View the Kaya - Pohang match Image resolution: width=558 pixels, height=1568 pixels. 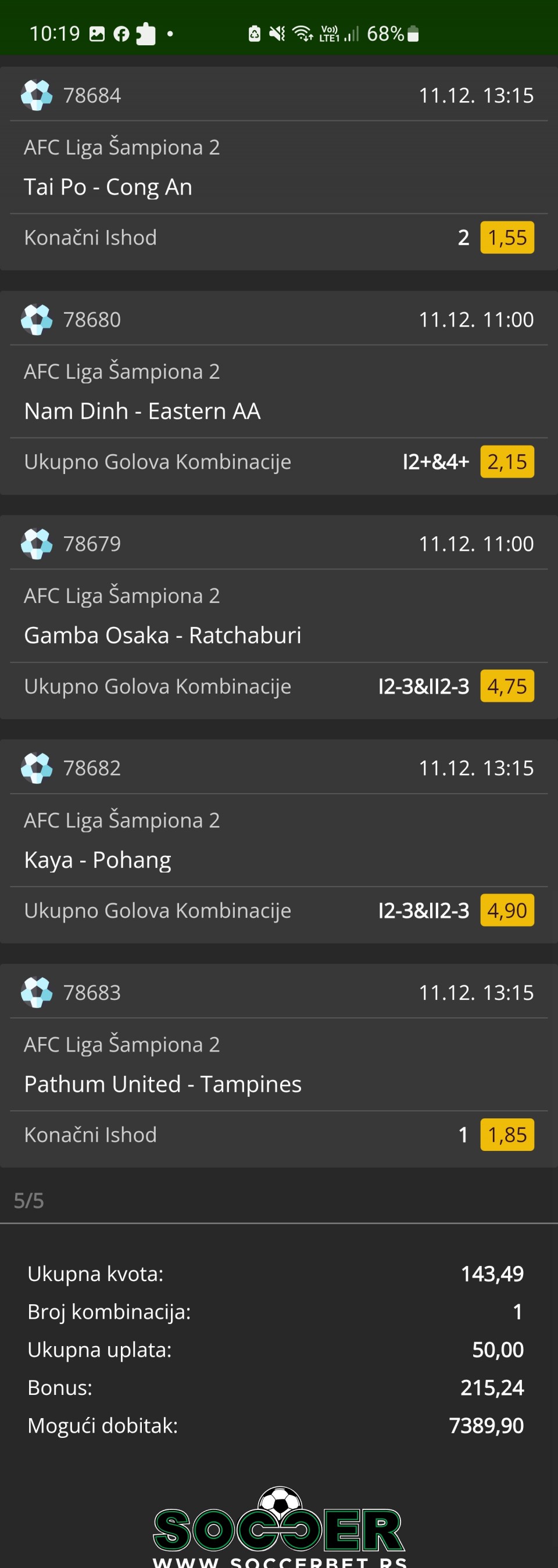(x=98, y=859)
